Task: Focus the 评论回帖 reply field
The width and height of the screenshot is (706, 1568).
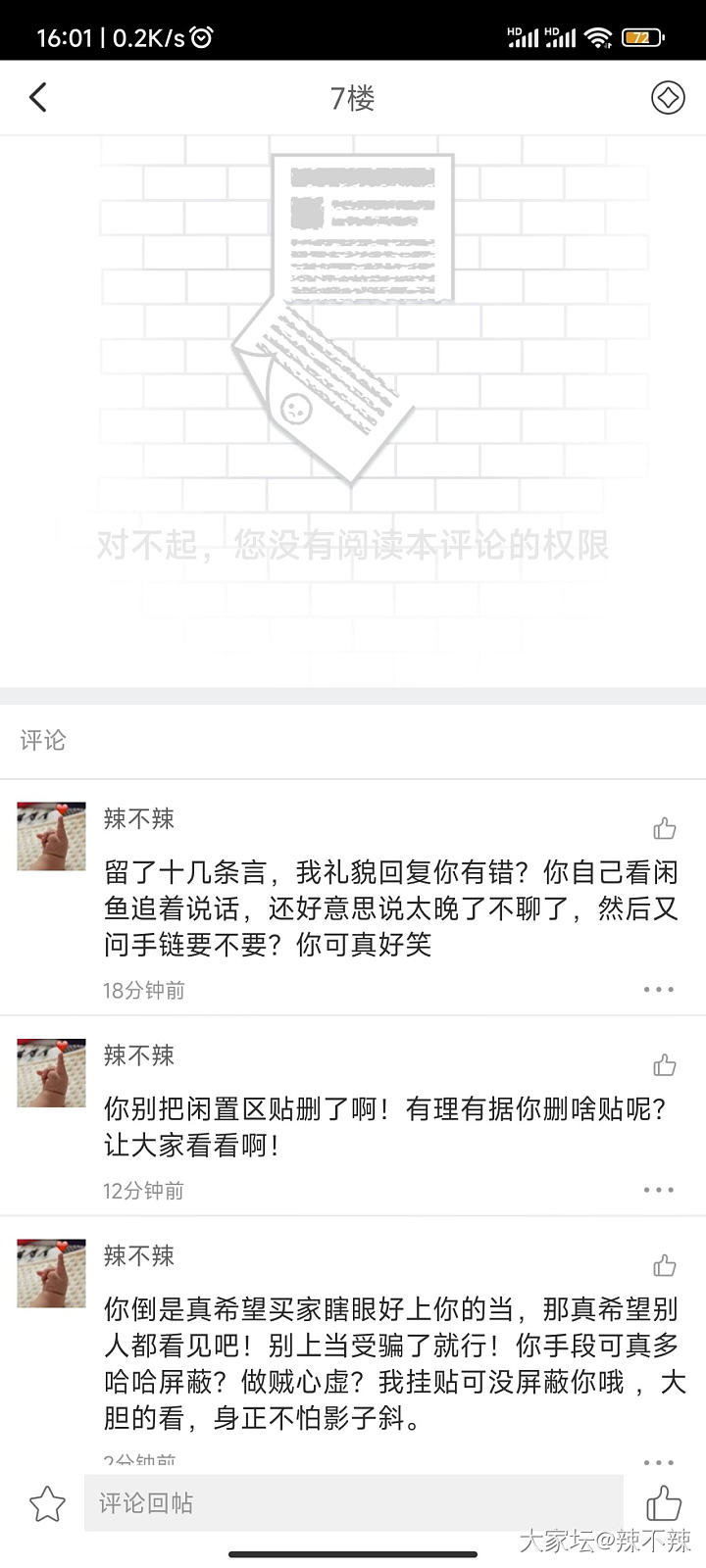Action: pyautogui.click(x=353, y=1503)
